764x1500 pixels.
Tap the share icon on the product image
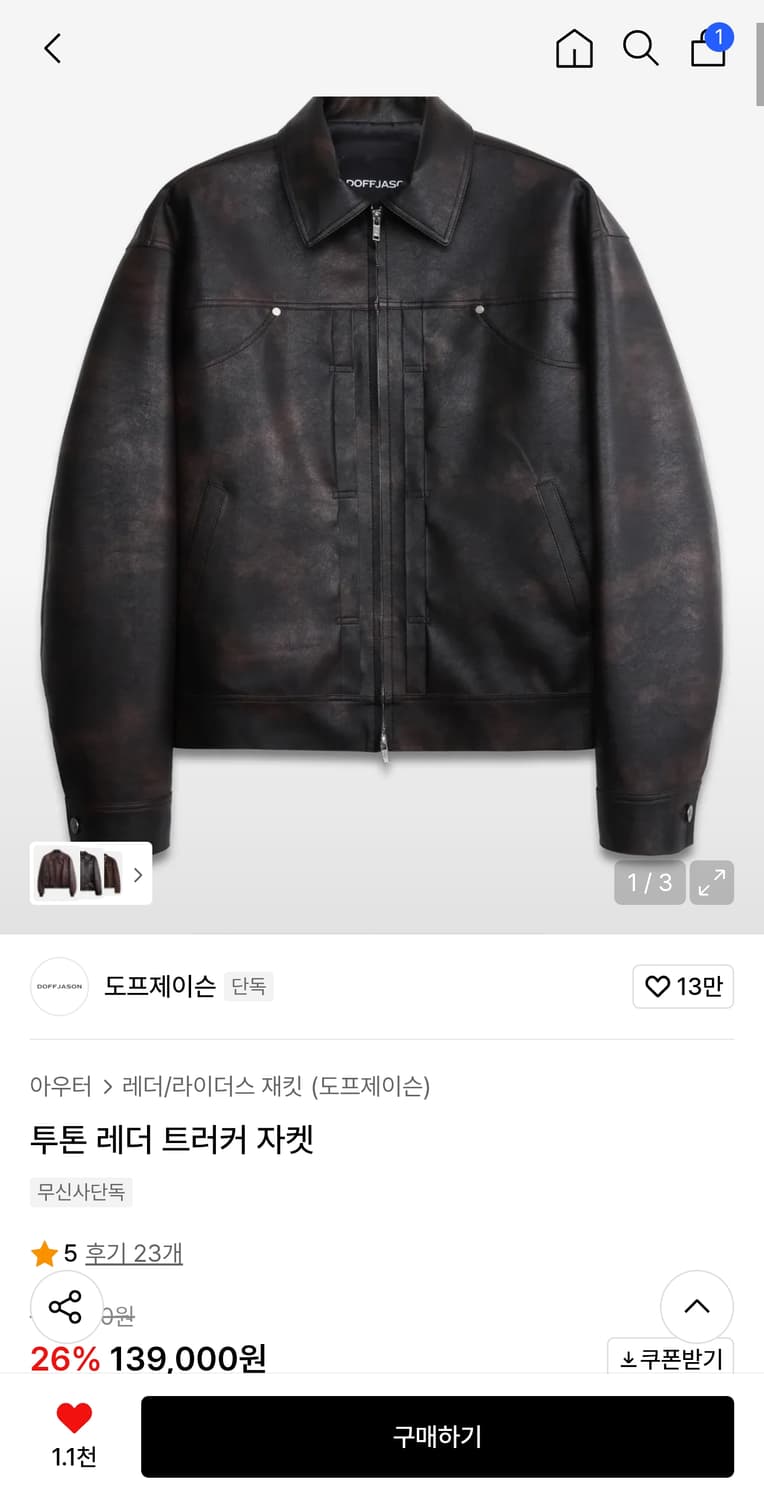click(66, 1307)
